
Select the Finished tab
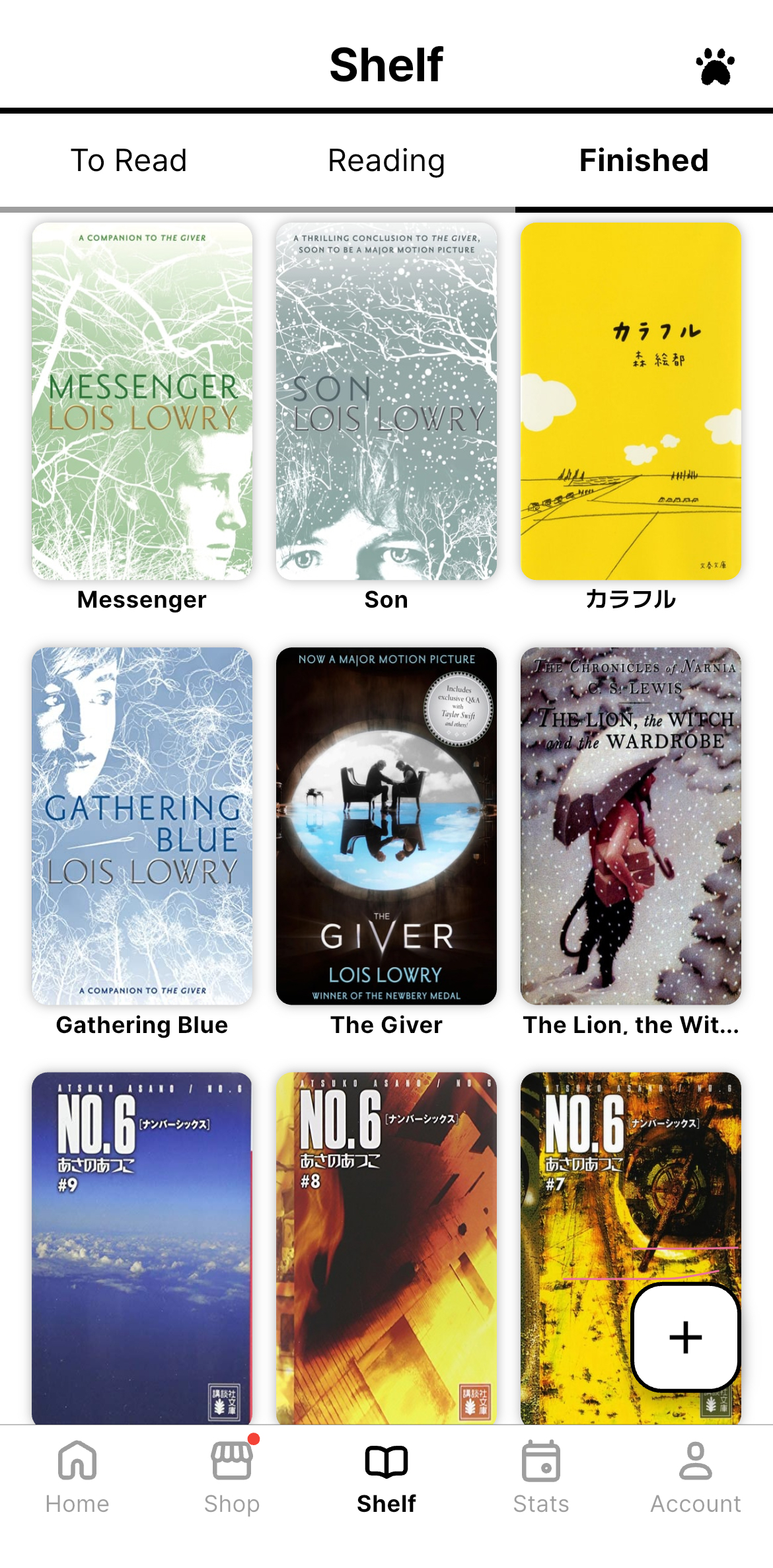pos(644,160)
